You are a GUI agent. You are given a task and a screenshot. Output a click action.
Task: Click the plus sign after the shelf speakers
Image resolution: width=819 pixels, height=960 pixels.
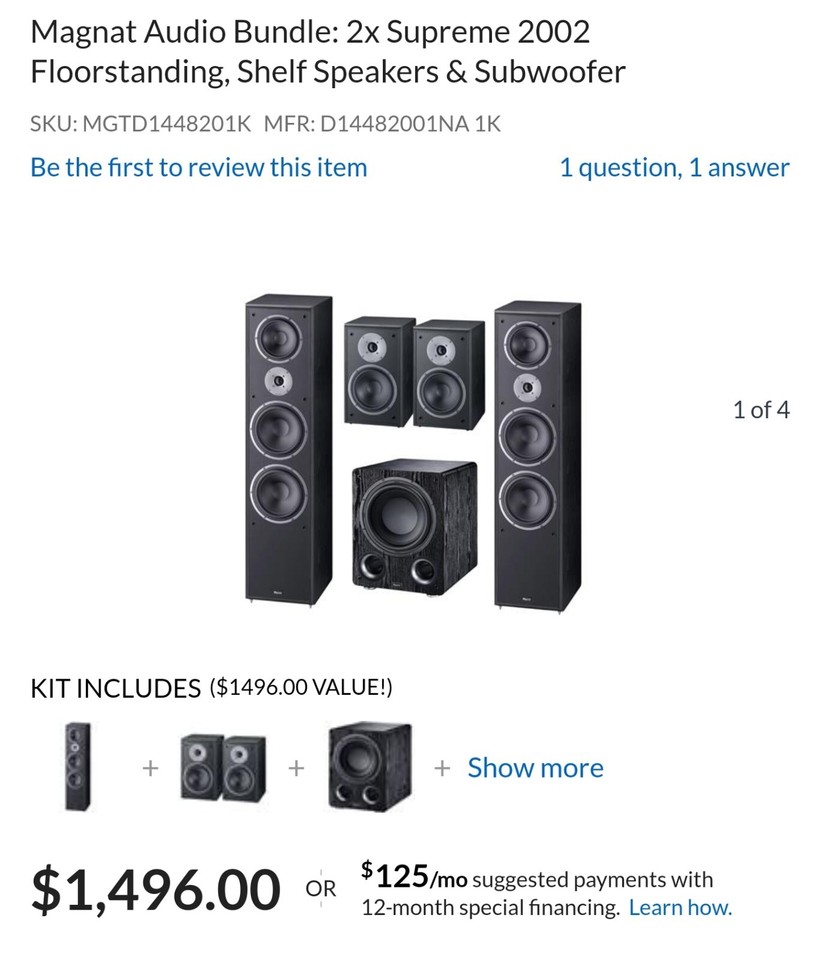[x=294, y=769]
